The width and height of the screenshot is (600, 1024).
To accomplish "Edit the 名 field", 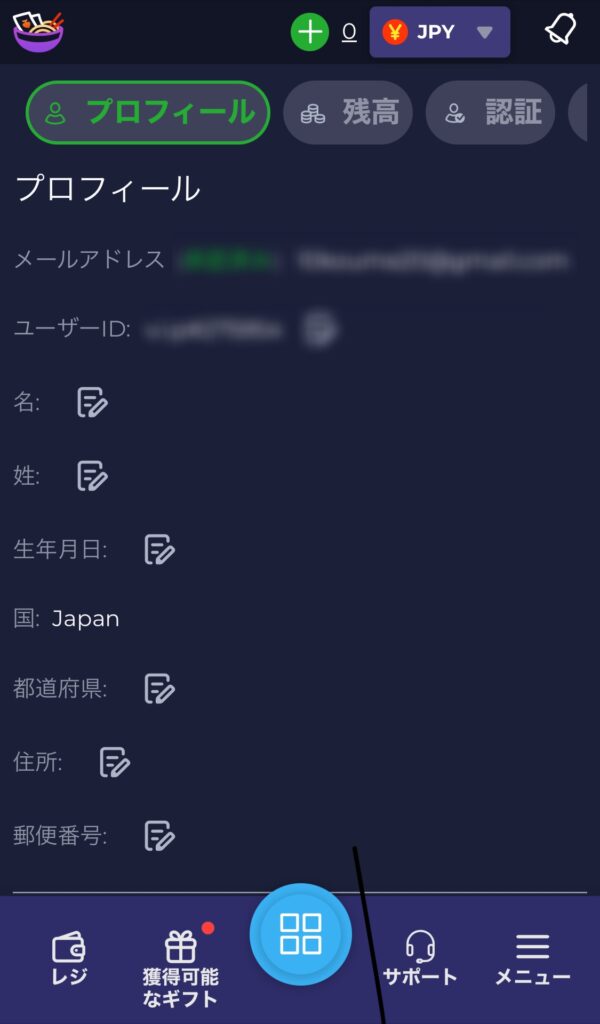I will [92, 402].
